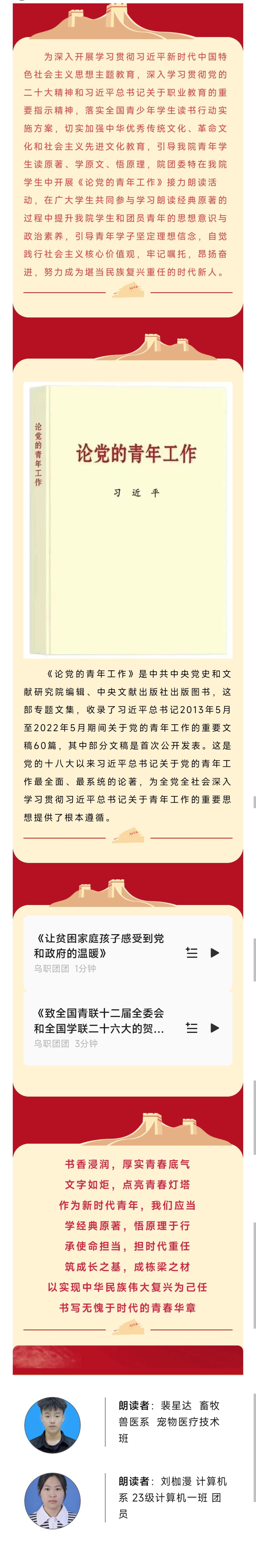
Task: Play audio《致全国青联十二届全委会和全国学联二十六大的贺…》
Action: pos(215,1028)
